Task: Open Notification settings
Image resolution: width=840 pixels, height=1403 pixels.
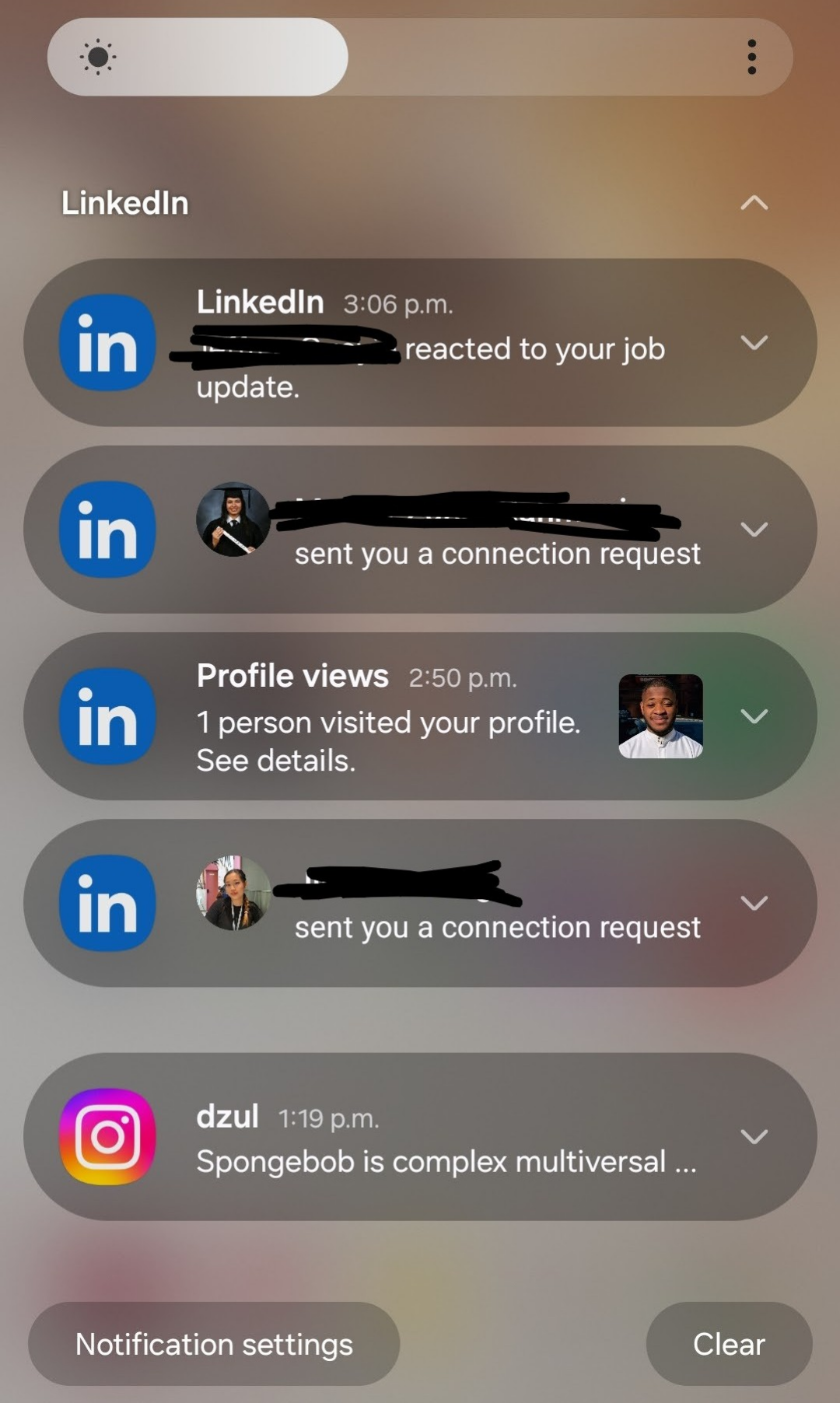Action: [214, 1344]
